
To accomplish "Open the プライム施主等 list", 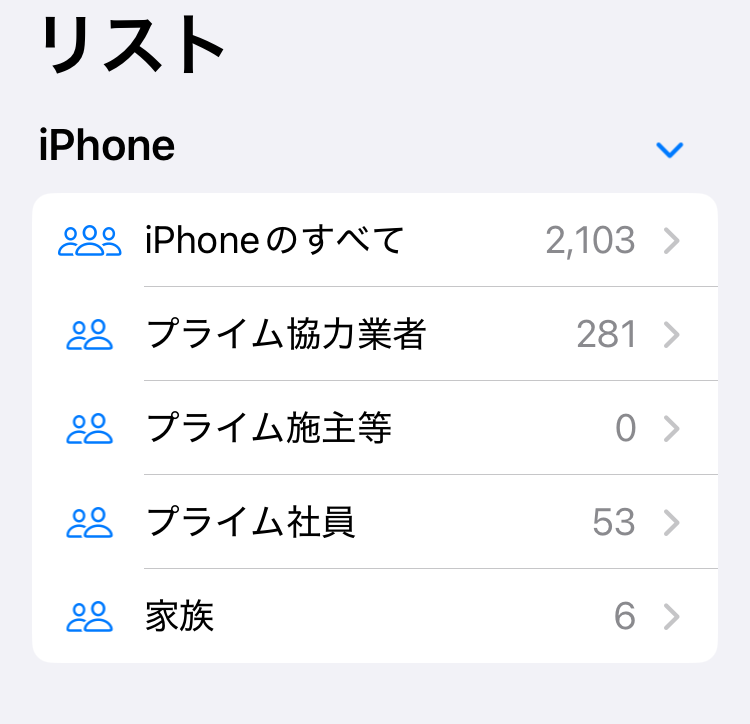I will 374,428.
